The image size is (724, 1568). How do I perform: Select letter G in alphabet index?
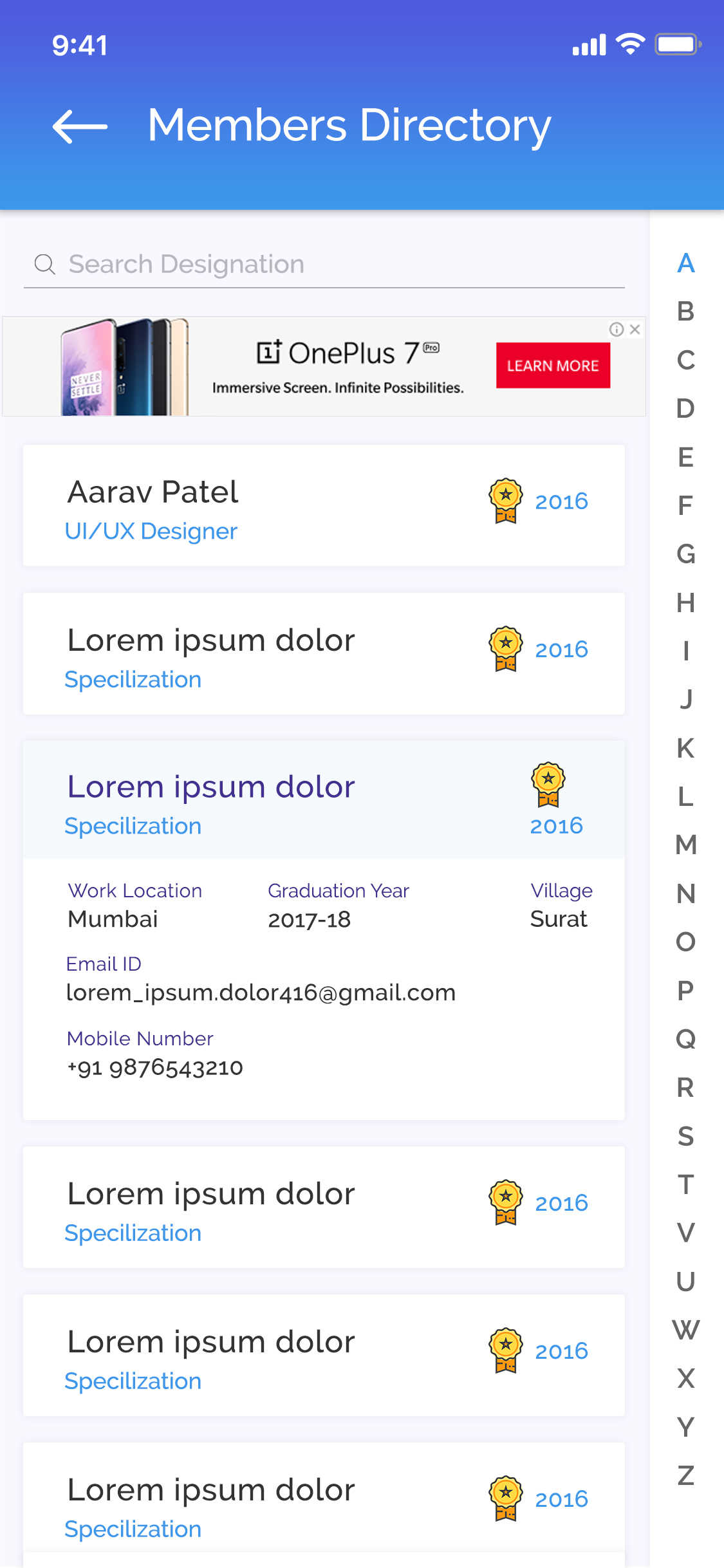click(x=685, y=554)
